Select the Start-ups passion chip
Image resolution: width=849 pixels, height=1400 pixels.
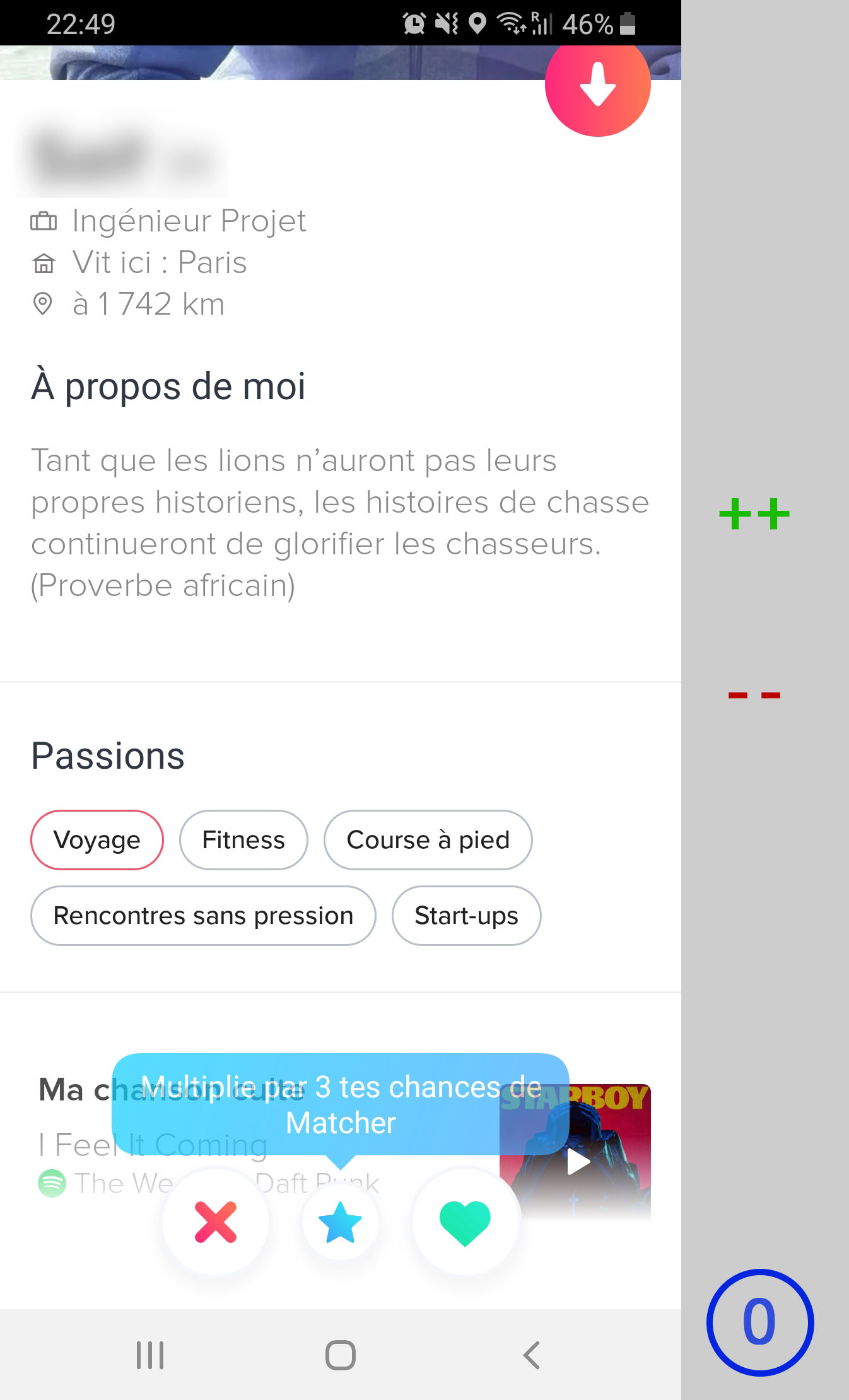coord(467,916)
